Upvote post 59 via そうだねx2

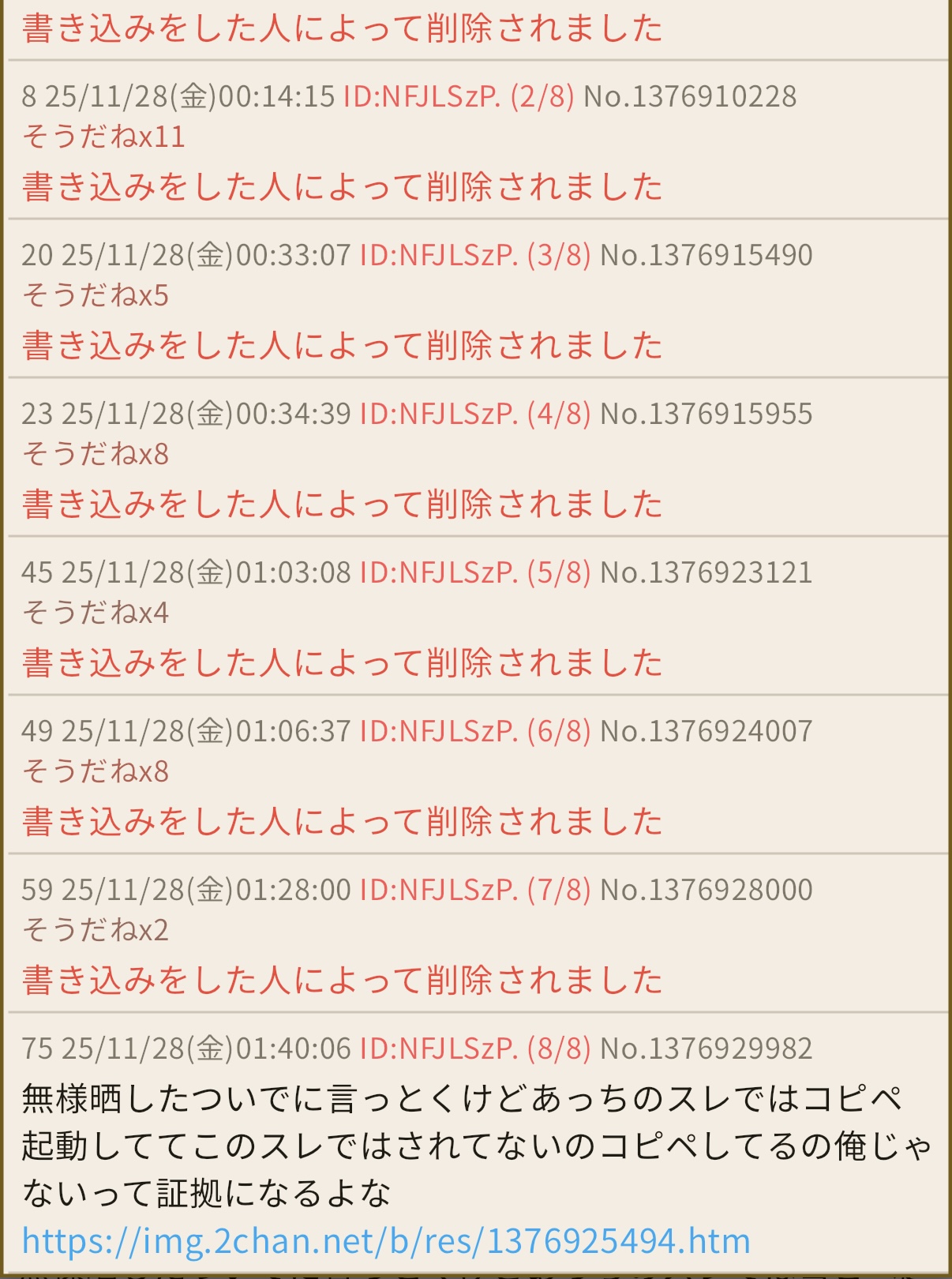[x=96, y=930]
